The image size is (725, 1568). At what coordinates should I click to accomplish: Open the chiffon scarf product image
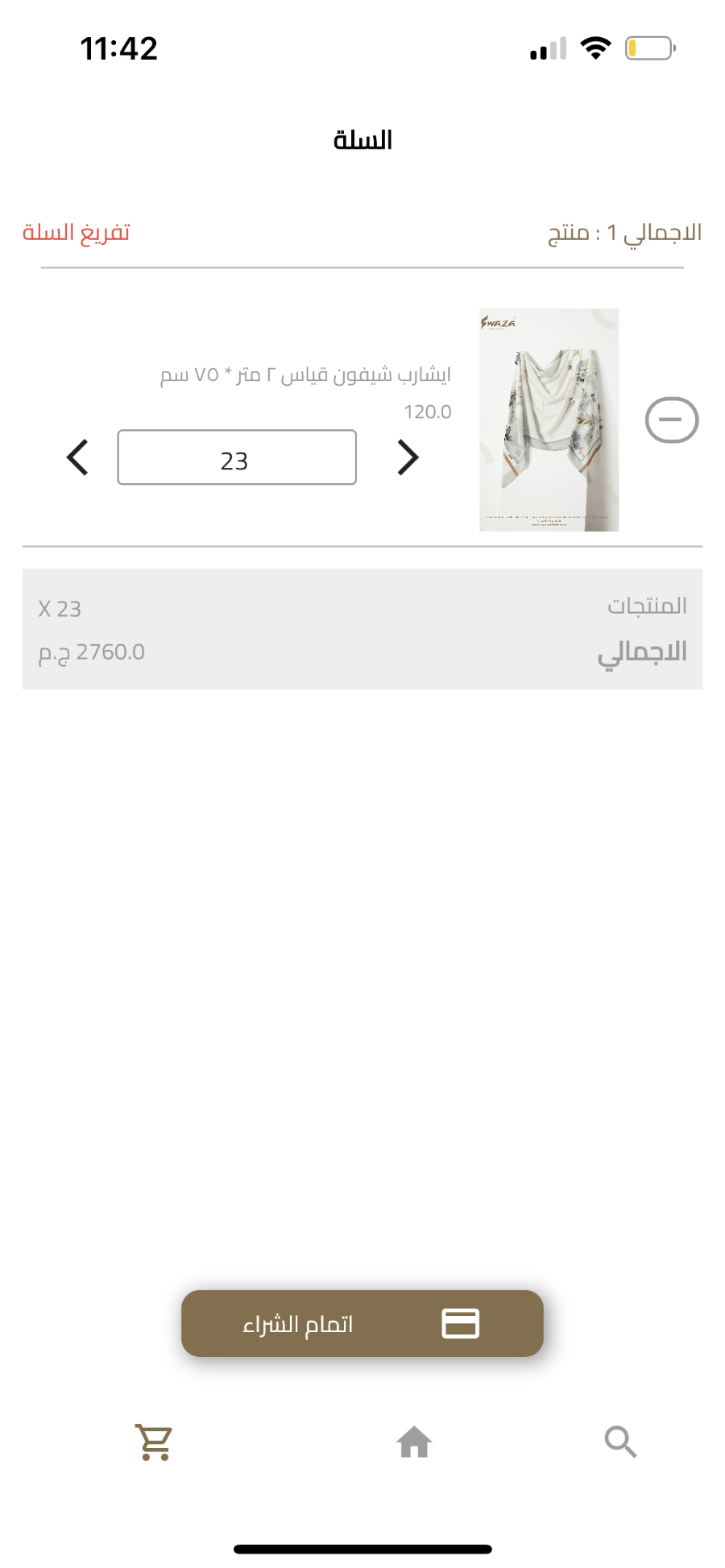[x=549, y=420]
